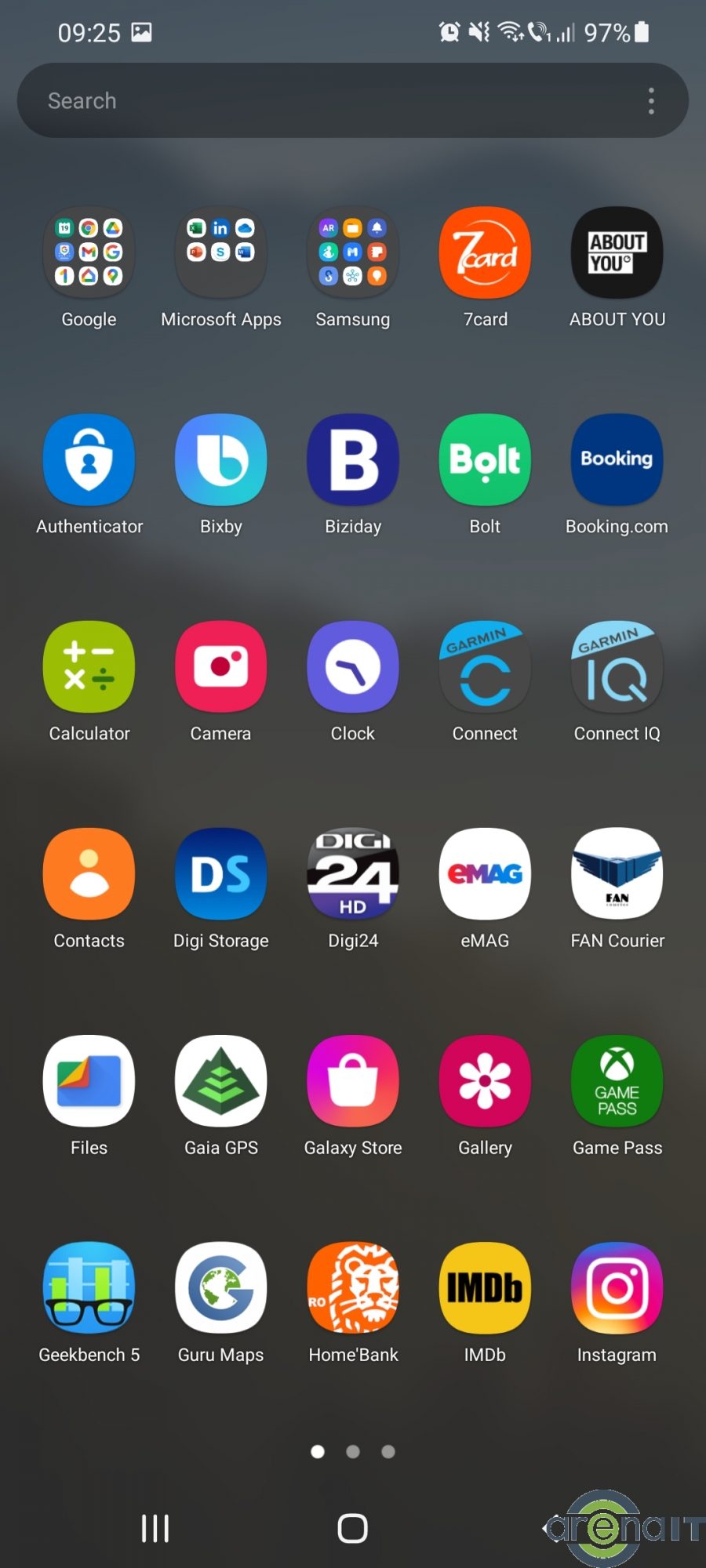
Task: Launch the eMAG shopping app
Action: [x=485, y=873]
